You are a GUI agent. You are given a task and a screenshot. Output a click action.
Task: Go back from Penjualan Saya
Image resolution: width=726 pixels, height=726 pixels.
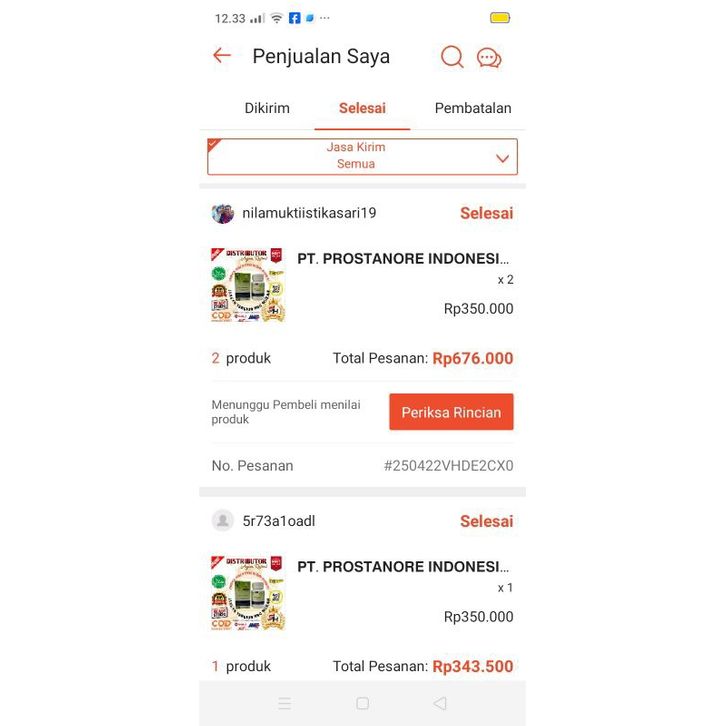pos(222,56)
